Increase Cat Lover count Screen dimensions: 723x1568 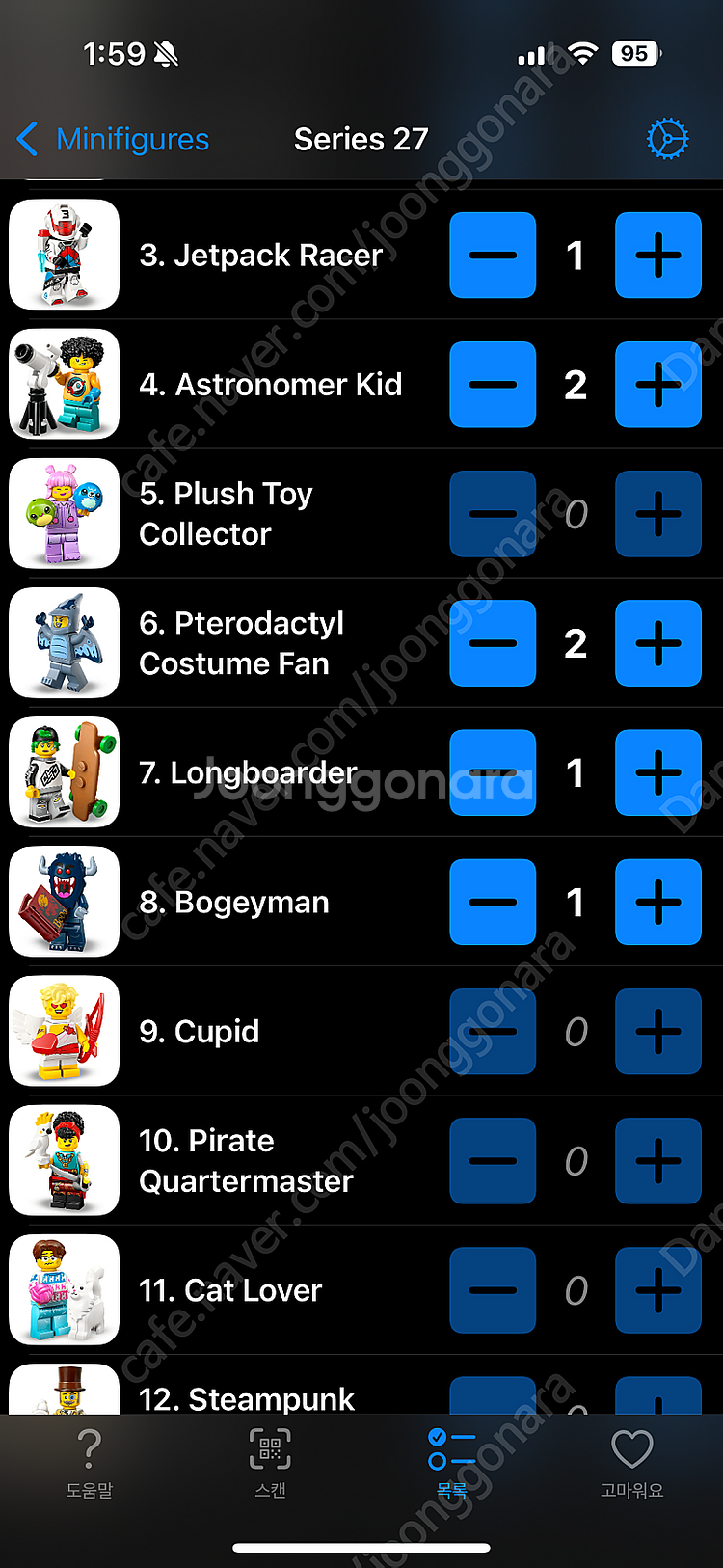pyautogui.click(x=658, y=1289)
